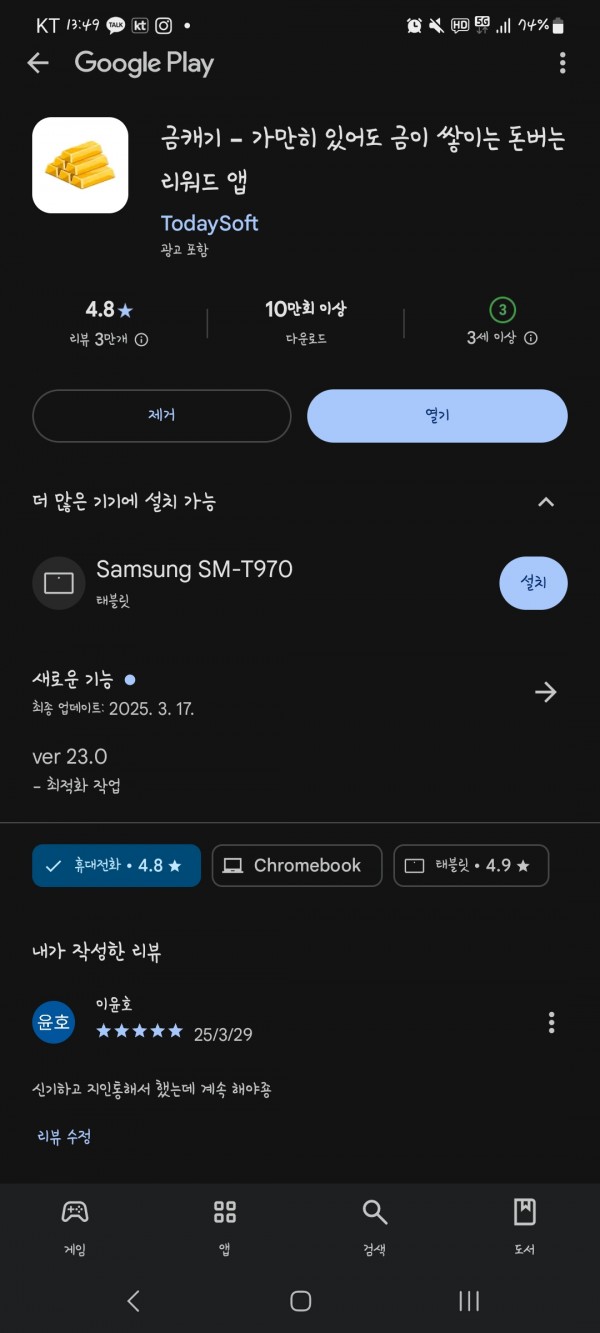View 3세 이상 content rating info

tap(503, 322)
